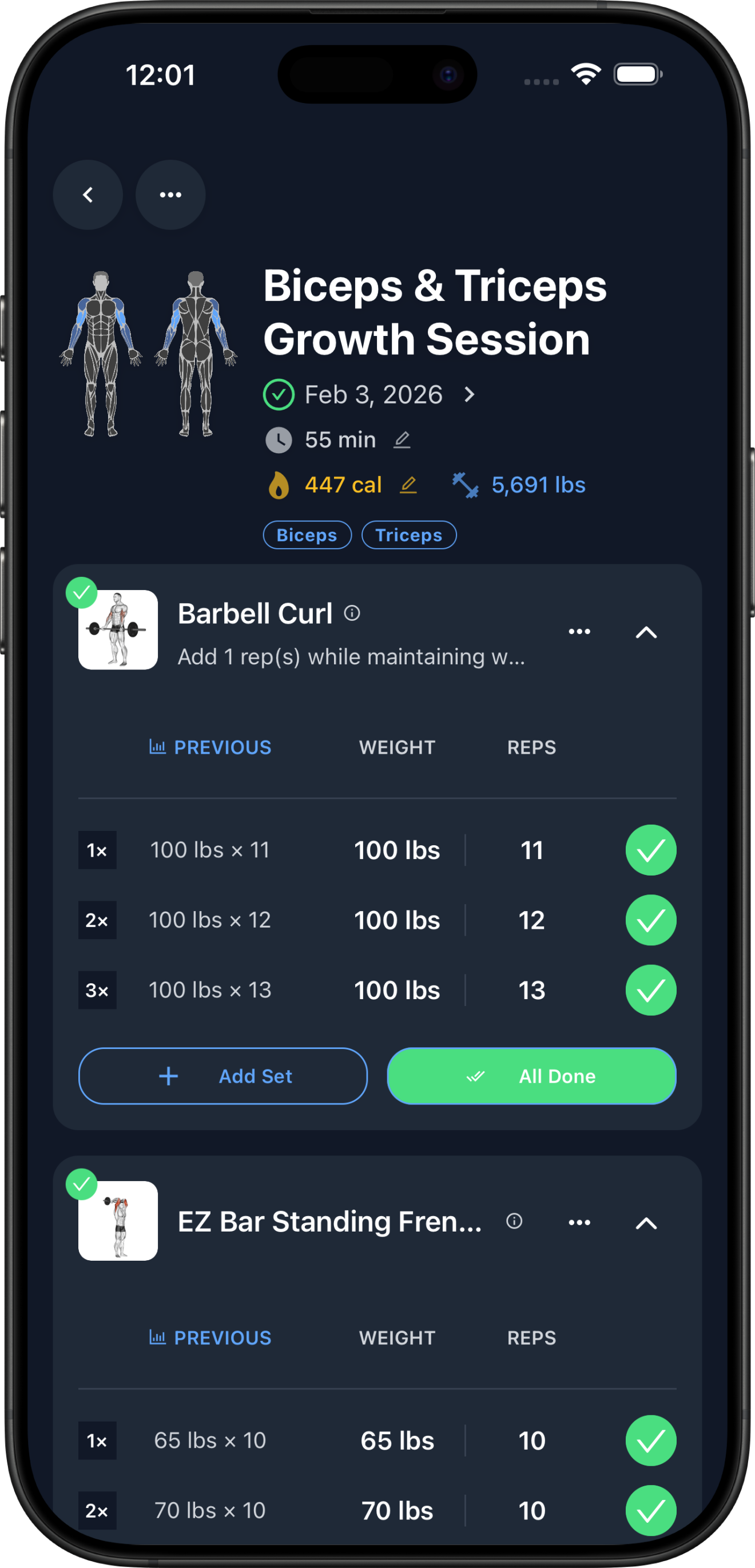Edit 65 lbs weight in EZ Bar set 1
Image resolution: width=755 pixels, height=1568 pixels.
398,1441
